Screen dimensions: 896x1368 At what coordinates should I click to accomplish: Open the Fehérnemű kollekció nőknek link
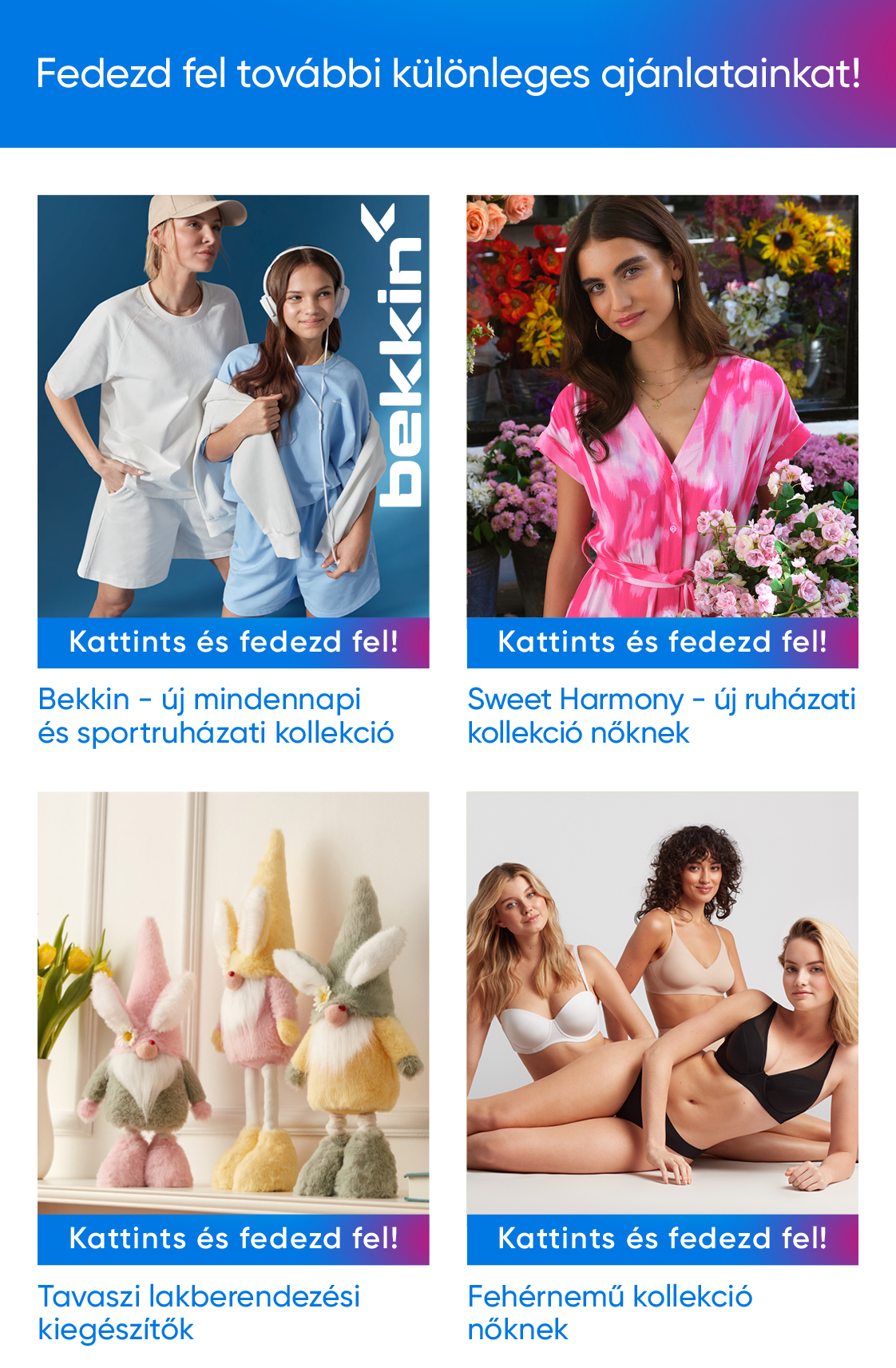click(x=609, y=1312)
